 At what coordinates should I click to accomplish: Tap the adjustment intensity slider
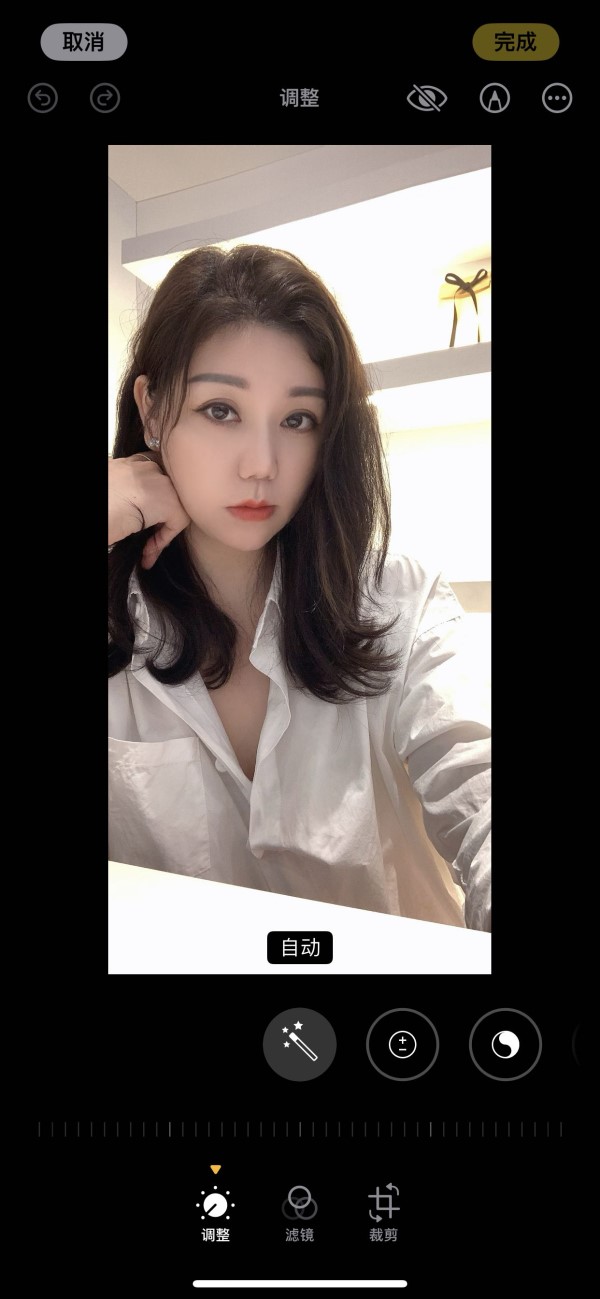click(x=300, y=1129)
